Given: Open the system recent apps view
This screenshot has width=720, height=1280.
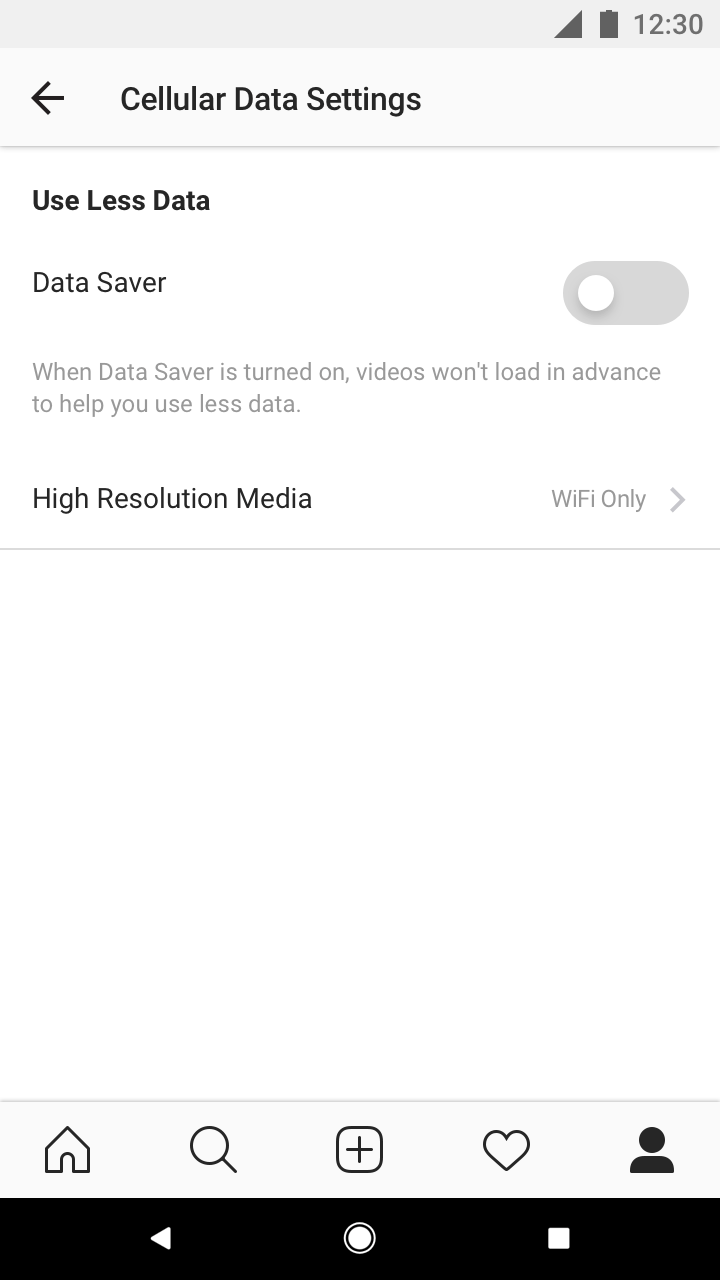Looking at the screenshot, I should tap(559, 1238).
